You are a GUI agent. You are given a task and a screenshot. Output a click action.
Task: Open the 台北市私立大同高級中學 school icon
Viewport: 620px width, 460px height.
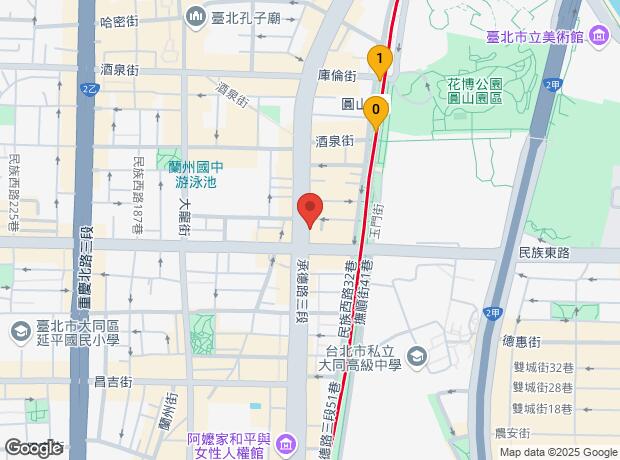[416, 356]
